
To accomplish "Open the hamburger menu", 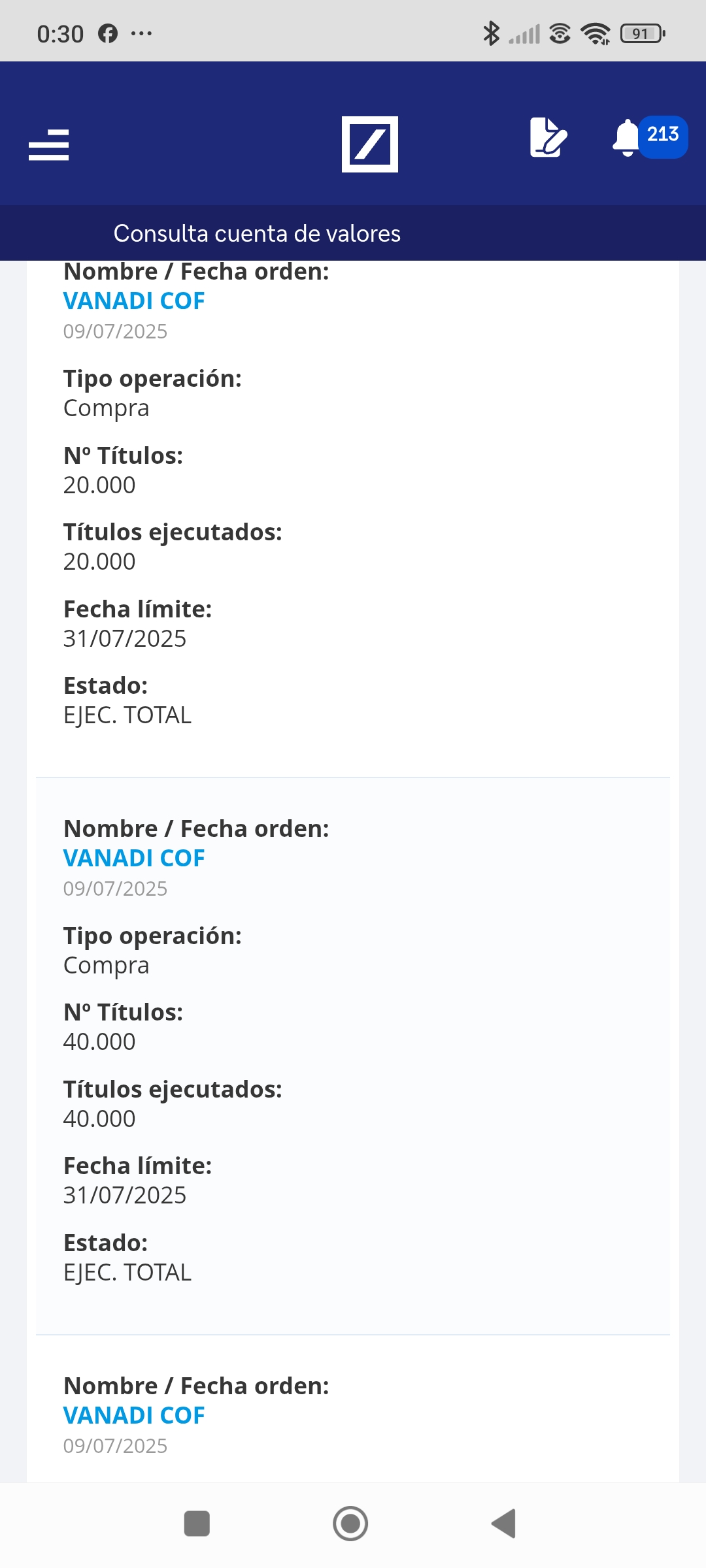I will click(x=49, y=145).
